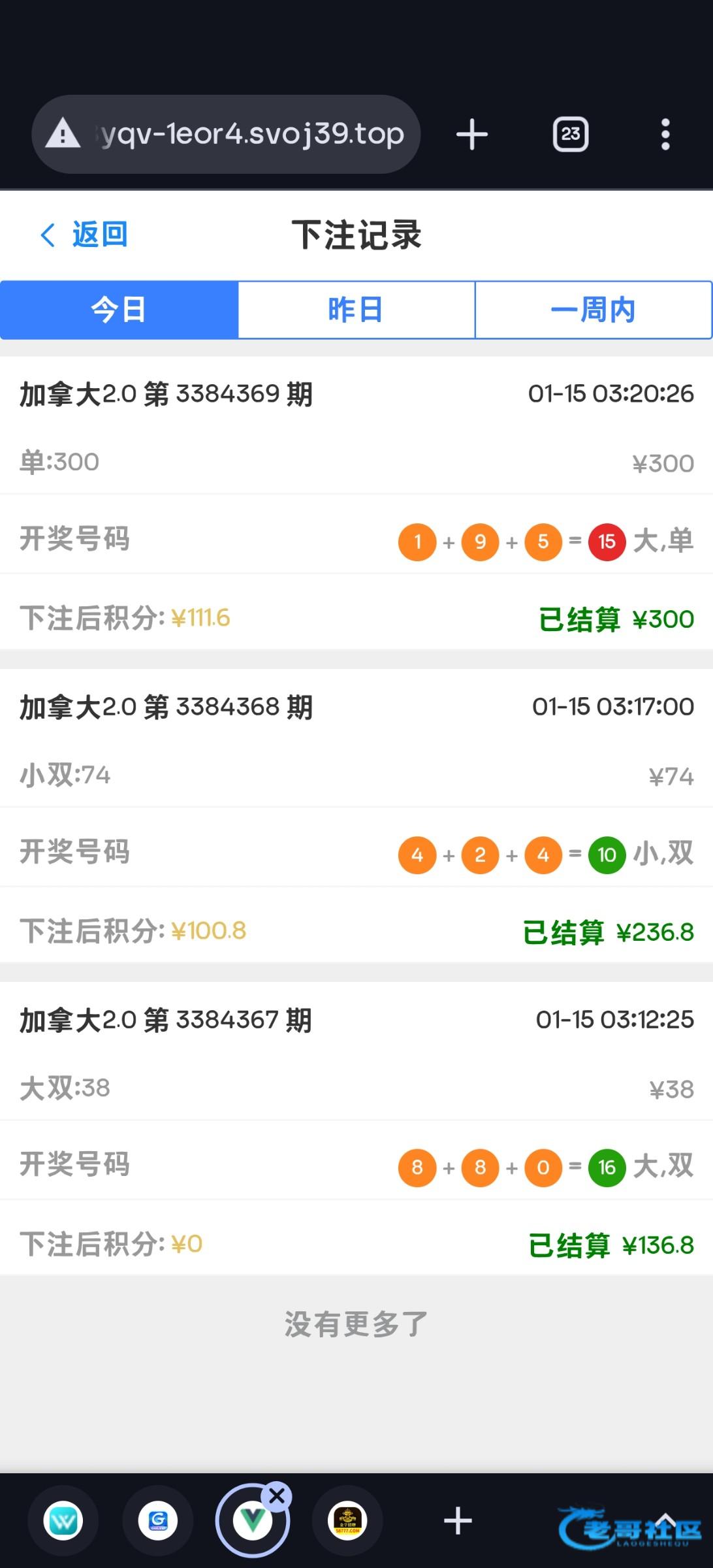Switch to the gold crown browser tab
This screenshot has width=713, height=1568.
coord(347,1521)
